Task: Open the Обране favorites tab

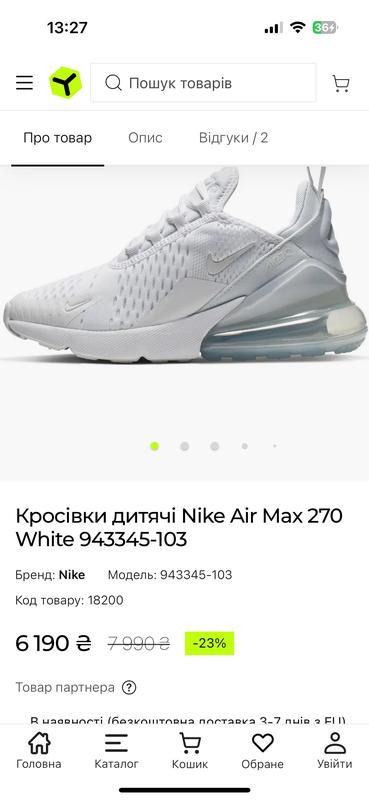Action: click(262, 751)
